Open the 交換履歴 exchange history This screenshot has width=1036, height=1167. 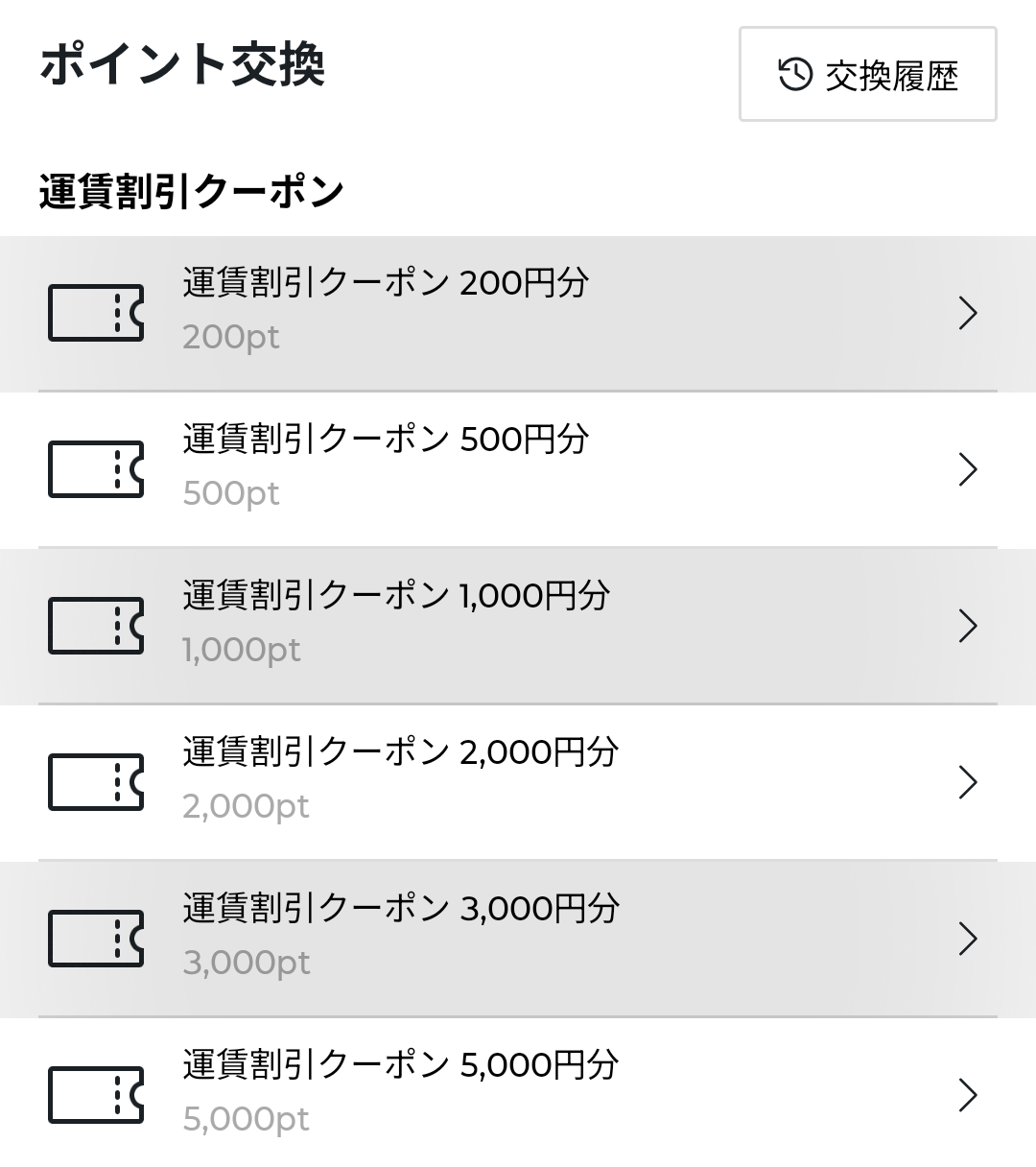point(867,74)
